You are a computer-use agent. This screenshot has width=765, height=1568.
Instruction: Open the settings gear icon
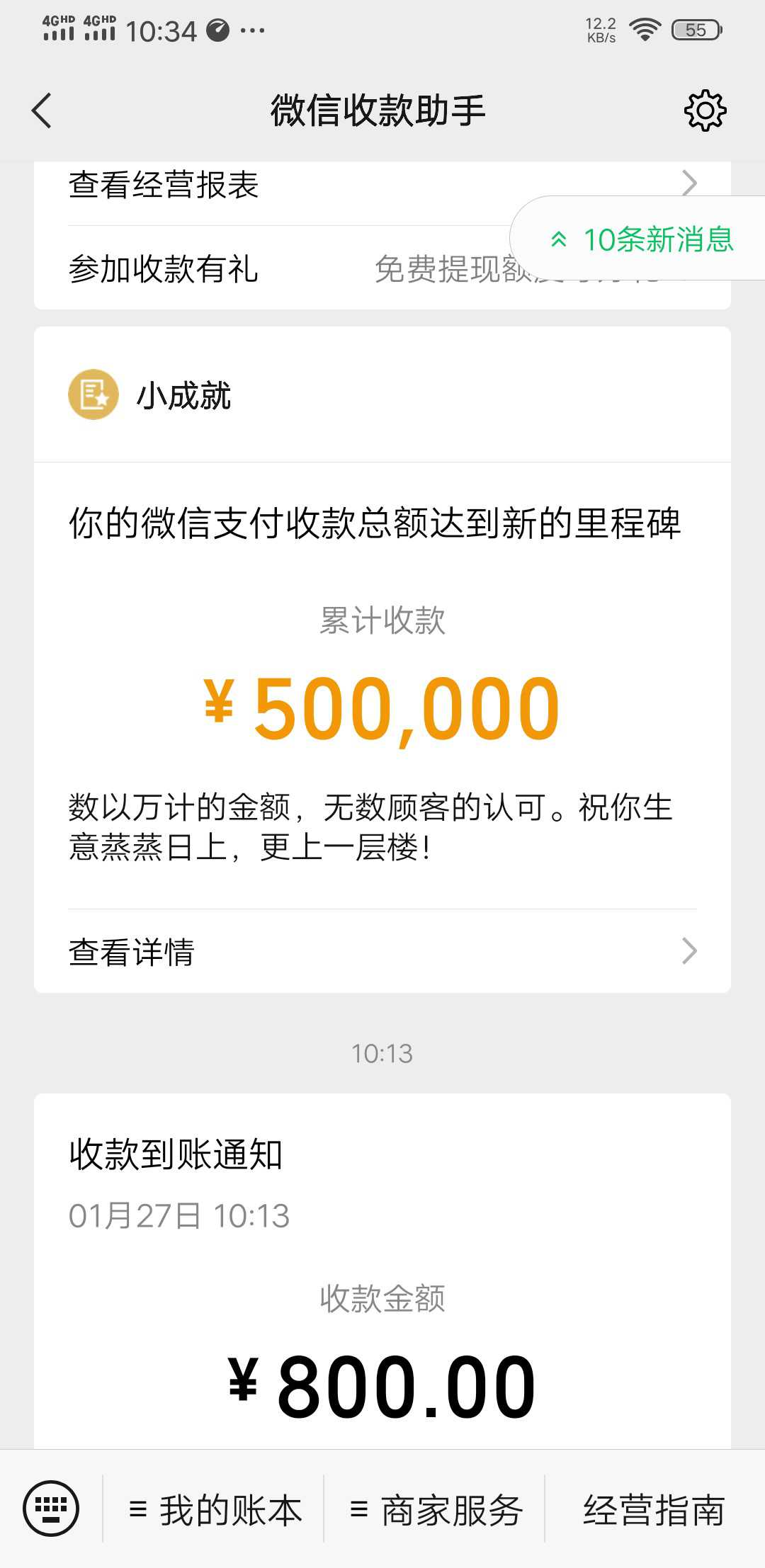(x=705, y=110)
